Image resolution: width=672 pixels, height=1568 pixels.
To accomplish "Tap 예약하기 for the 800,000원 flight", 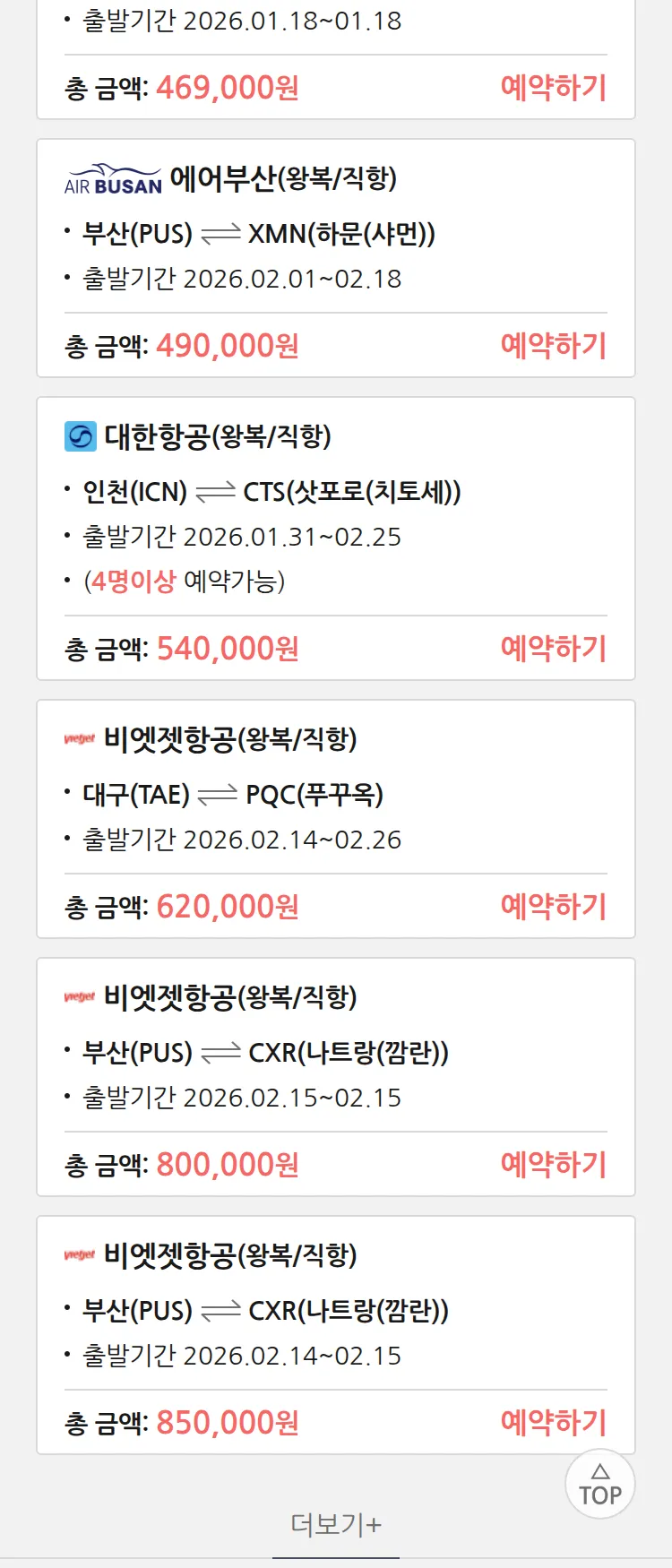I will (x=553, y=1165).
